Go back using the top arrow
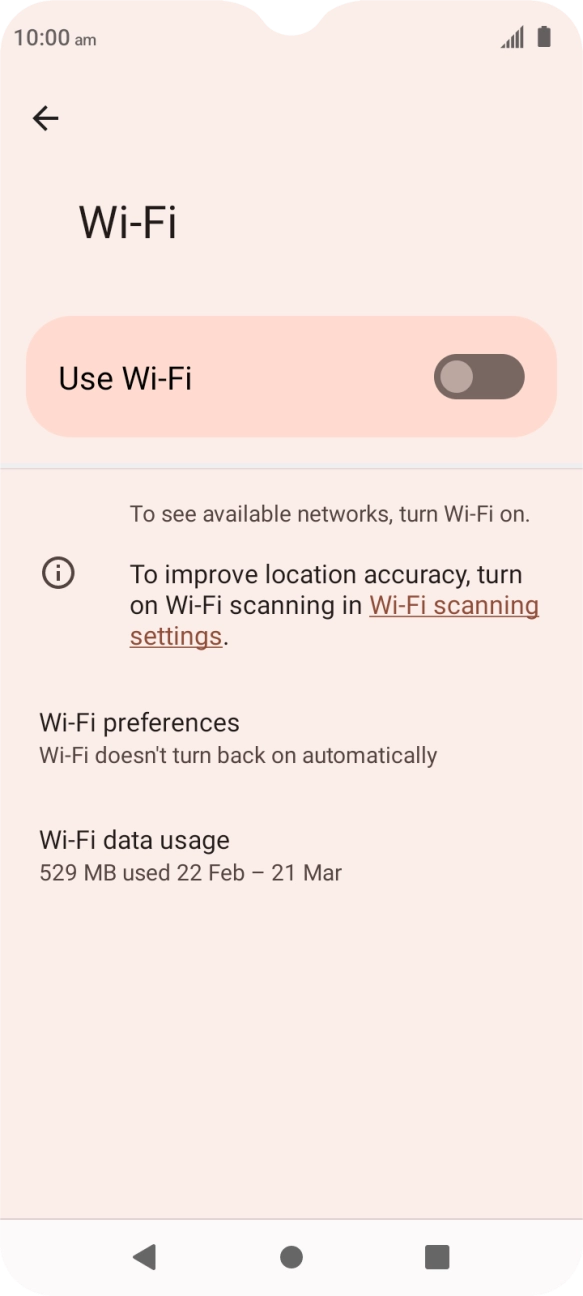This screenshot has width=583, height=1296. (46, 118)
